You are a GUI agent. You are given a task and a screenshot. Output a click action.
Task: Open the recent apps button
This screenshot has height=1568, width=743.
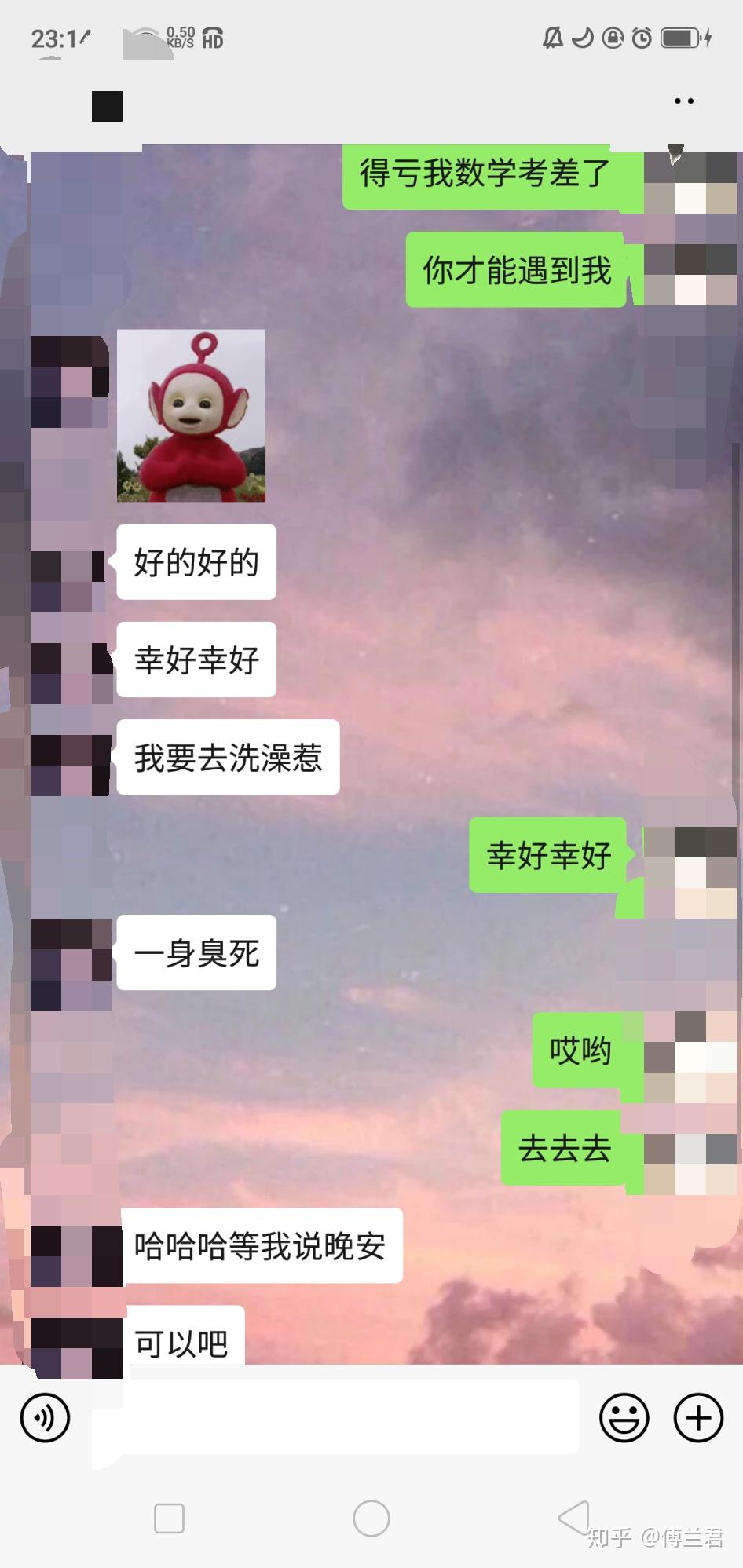170,1518
